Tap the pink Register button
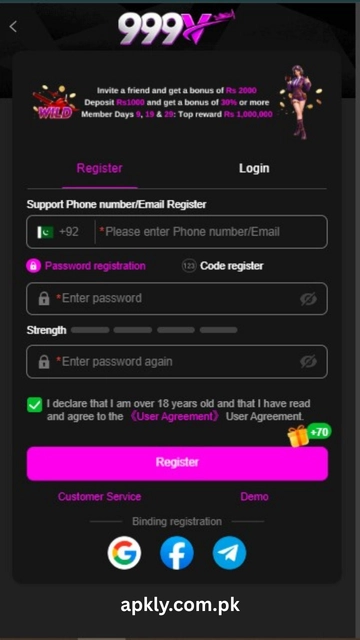Viewport: 360px width, 640px height. coord(177,463)
